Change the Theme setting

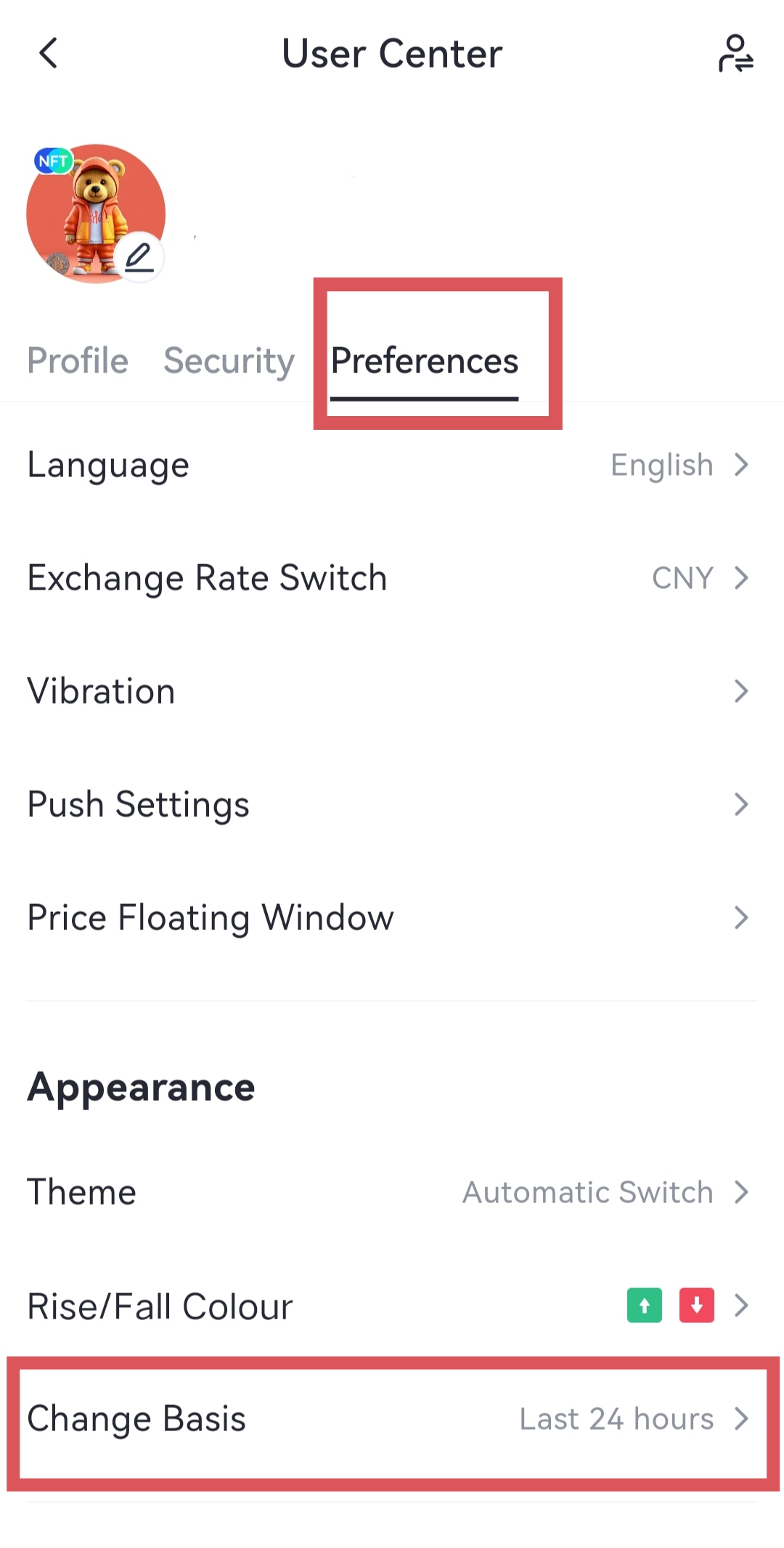tap(392, 1192)
